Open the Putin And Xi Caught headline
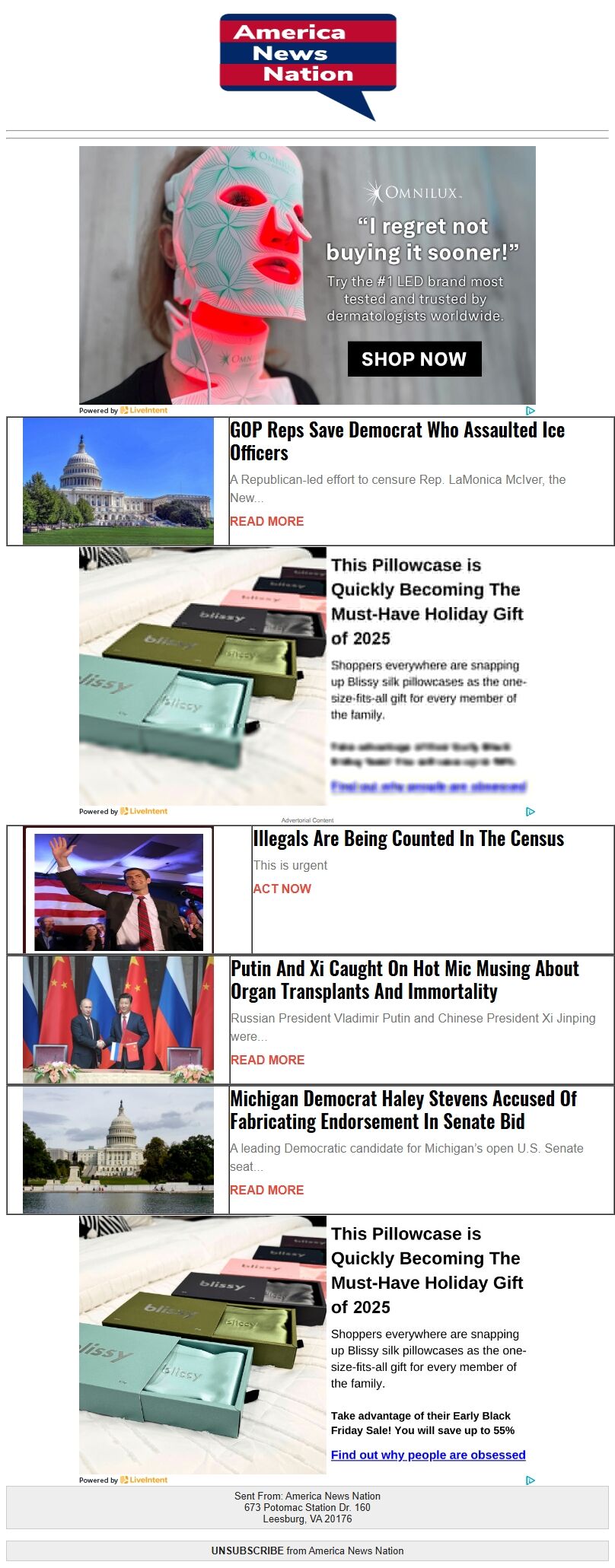 click(x=404, y=980)
